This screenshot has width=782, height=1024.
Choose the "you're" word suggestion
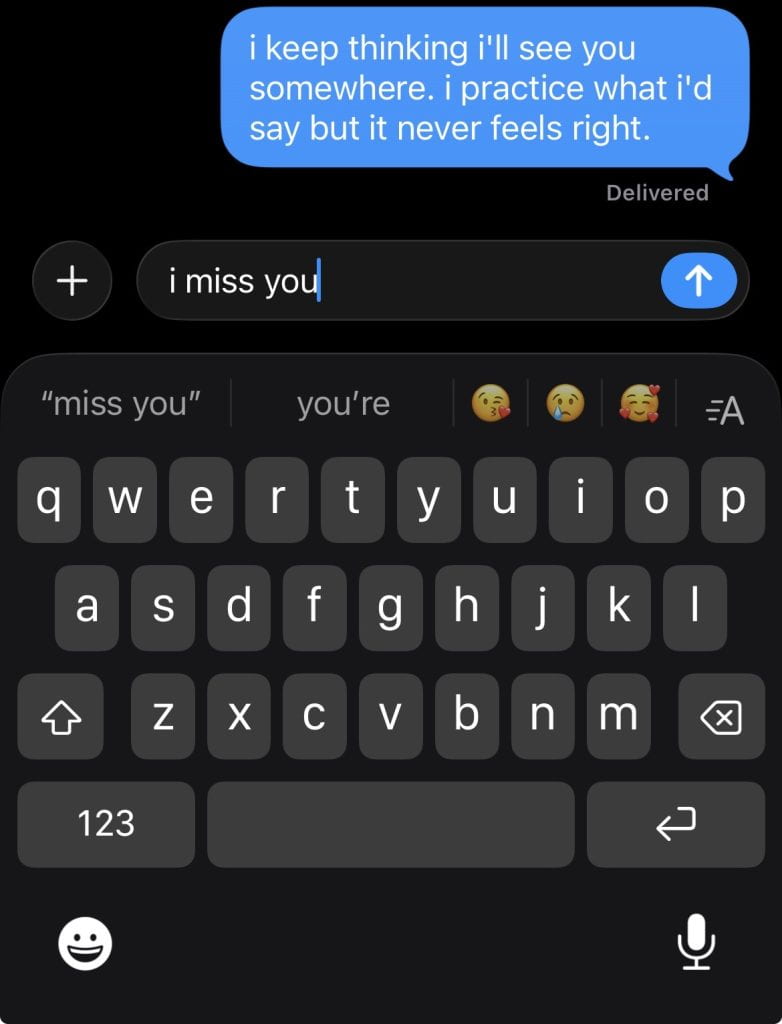coord(343,405)
